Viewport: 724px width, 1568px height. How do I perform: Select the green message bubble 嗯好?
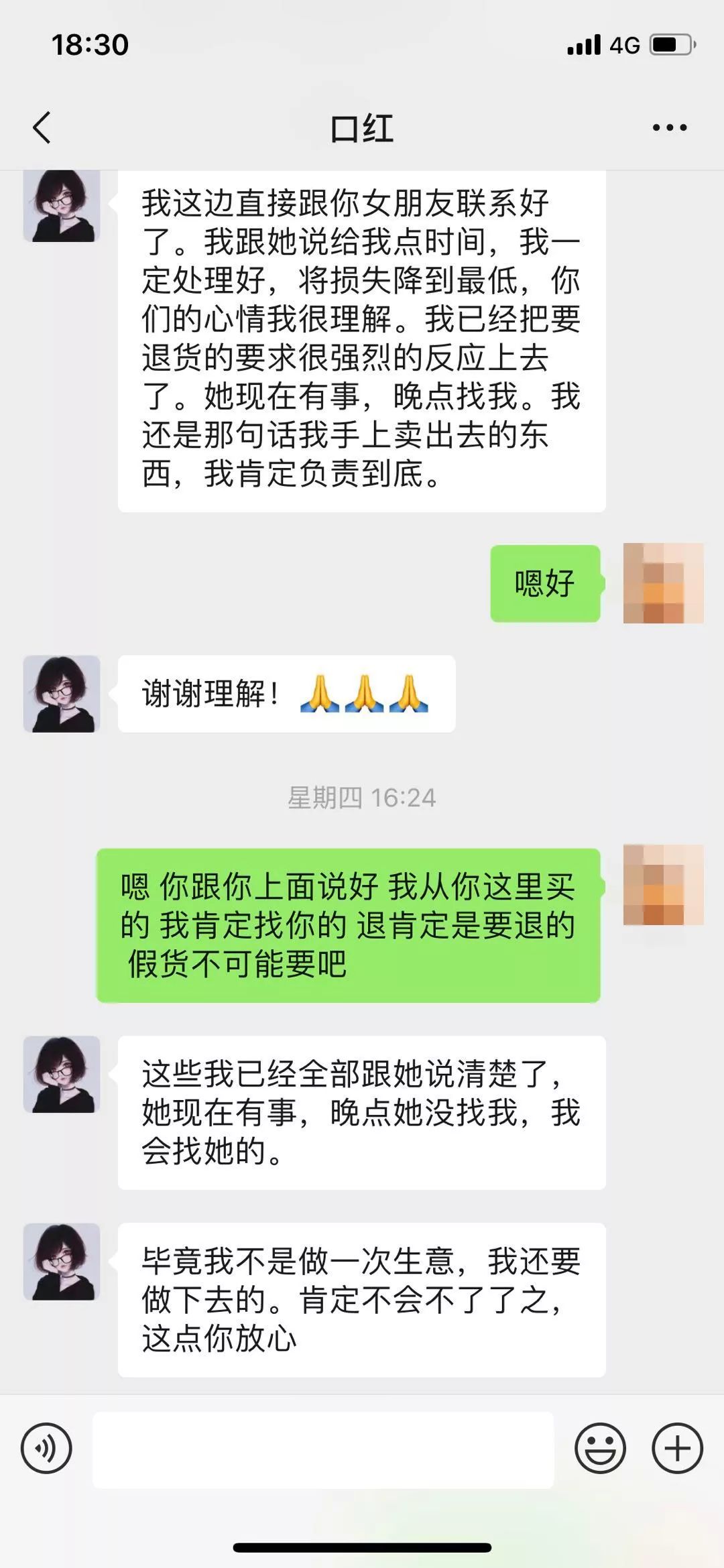546,583
